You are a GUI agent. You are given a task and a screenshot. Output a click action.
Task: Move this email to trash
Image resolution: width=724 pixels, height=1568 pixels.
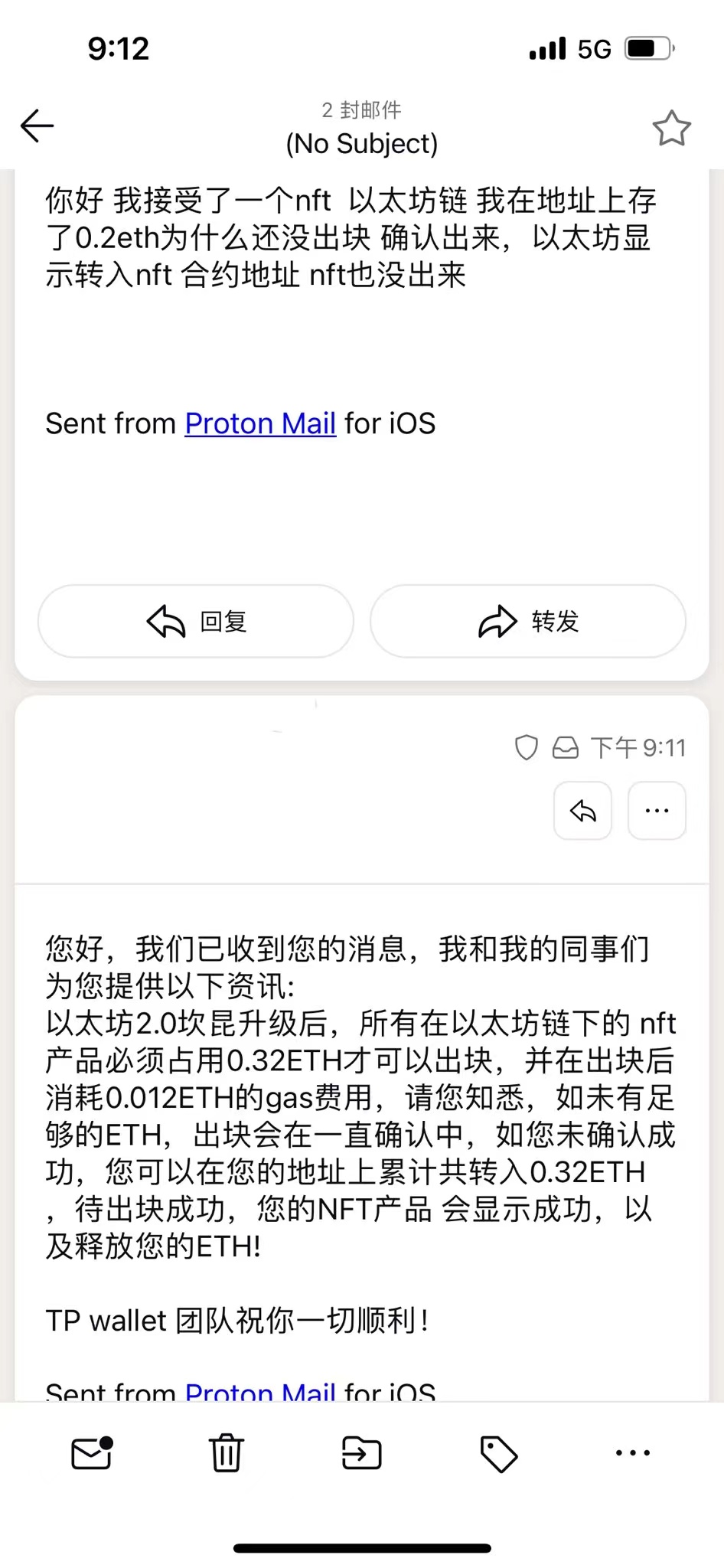tap(227, 1452)
